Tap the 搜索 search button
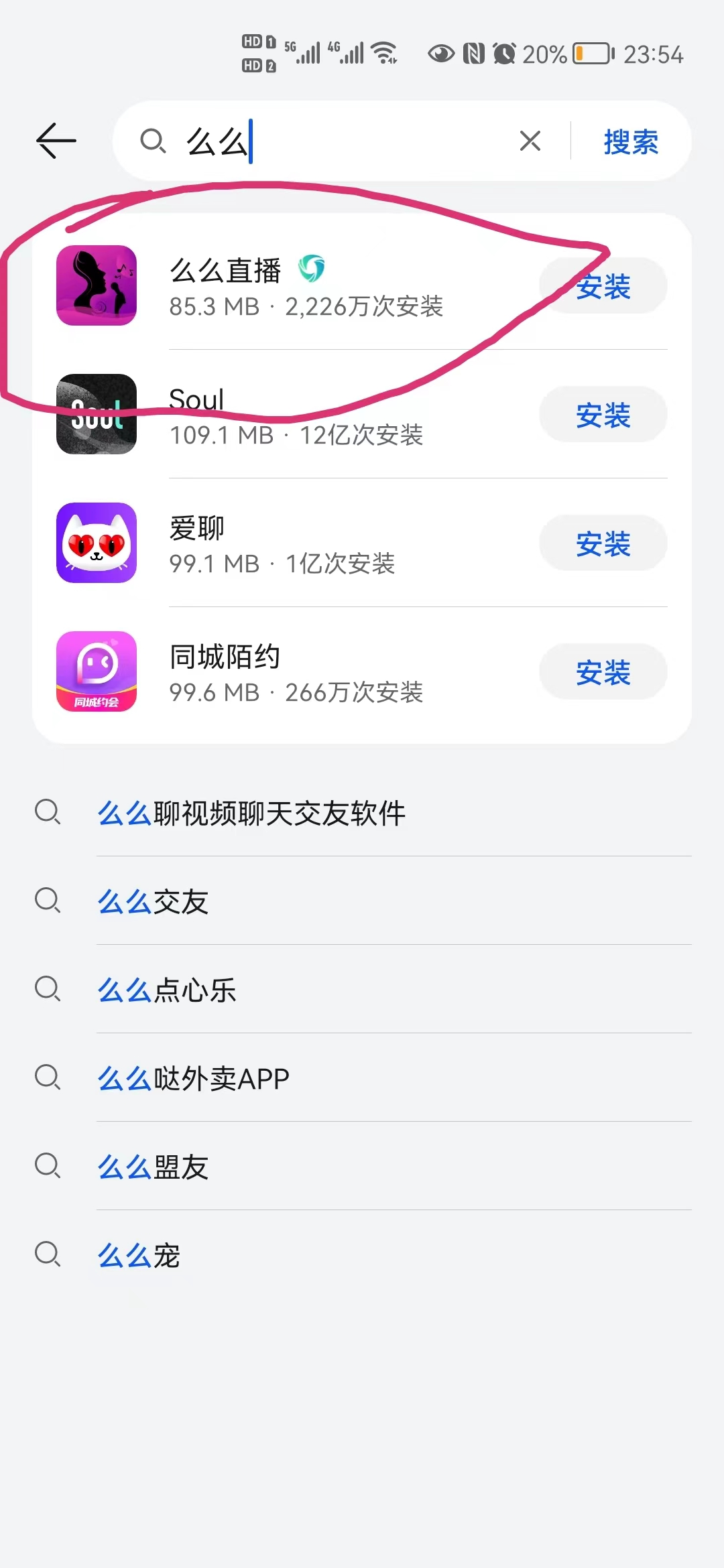 point(630,141)
